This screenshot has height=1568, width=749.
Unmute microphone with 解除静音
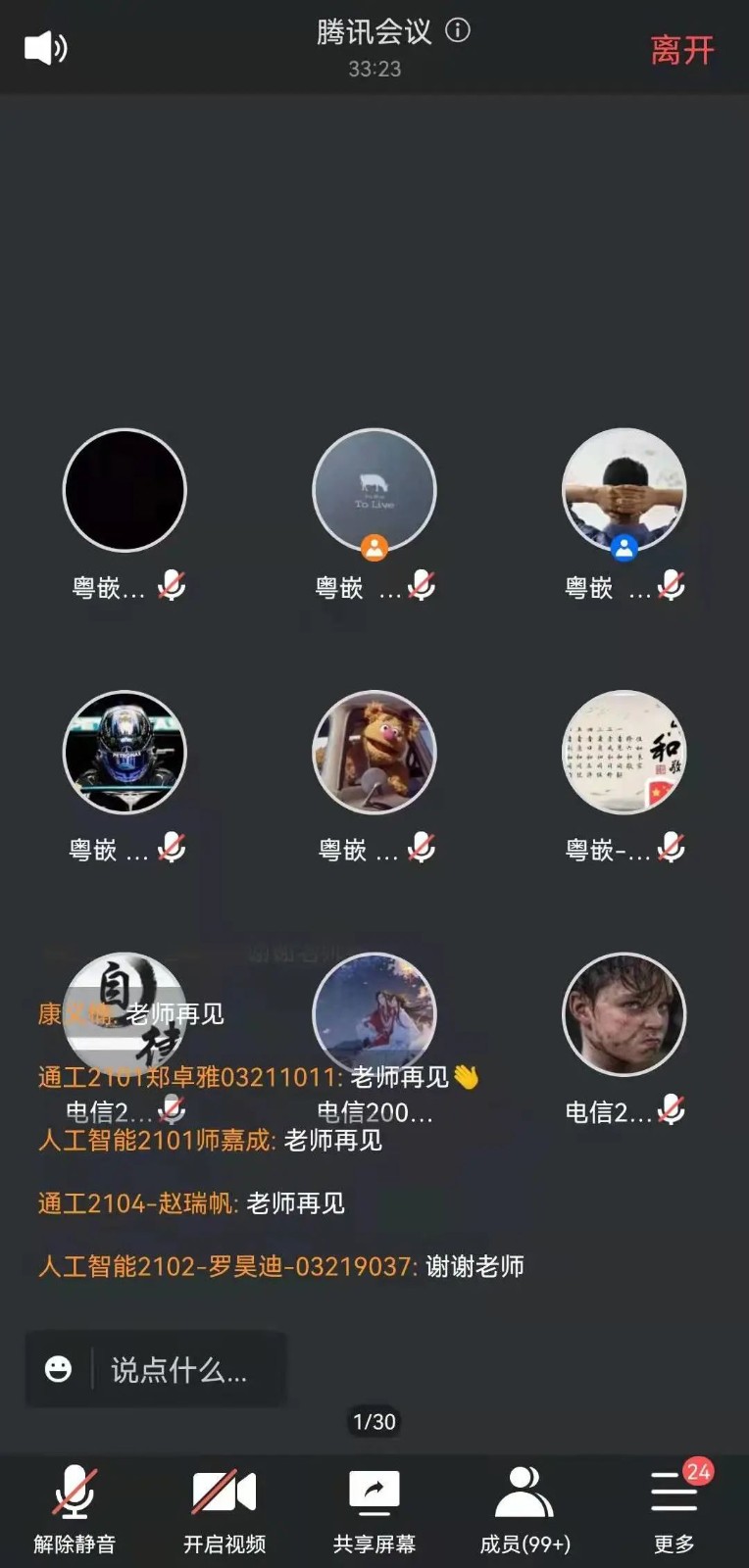(75, 1509)
